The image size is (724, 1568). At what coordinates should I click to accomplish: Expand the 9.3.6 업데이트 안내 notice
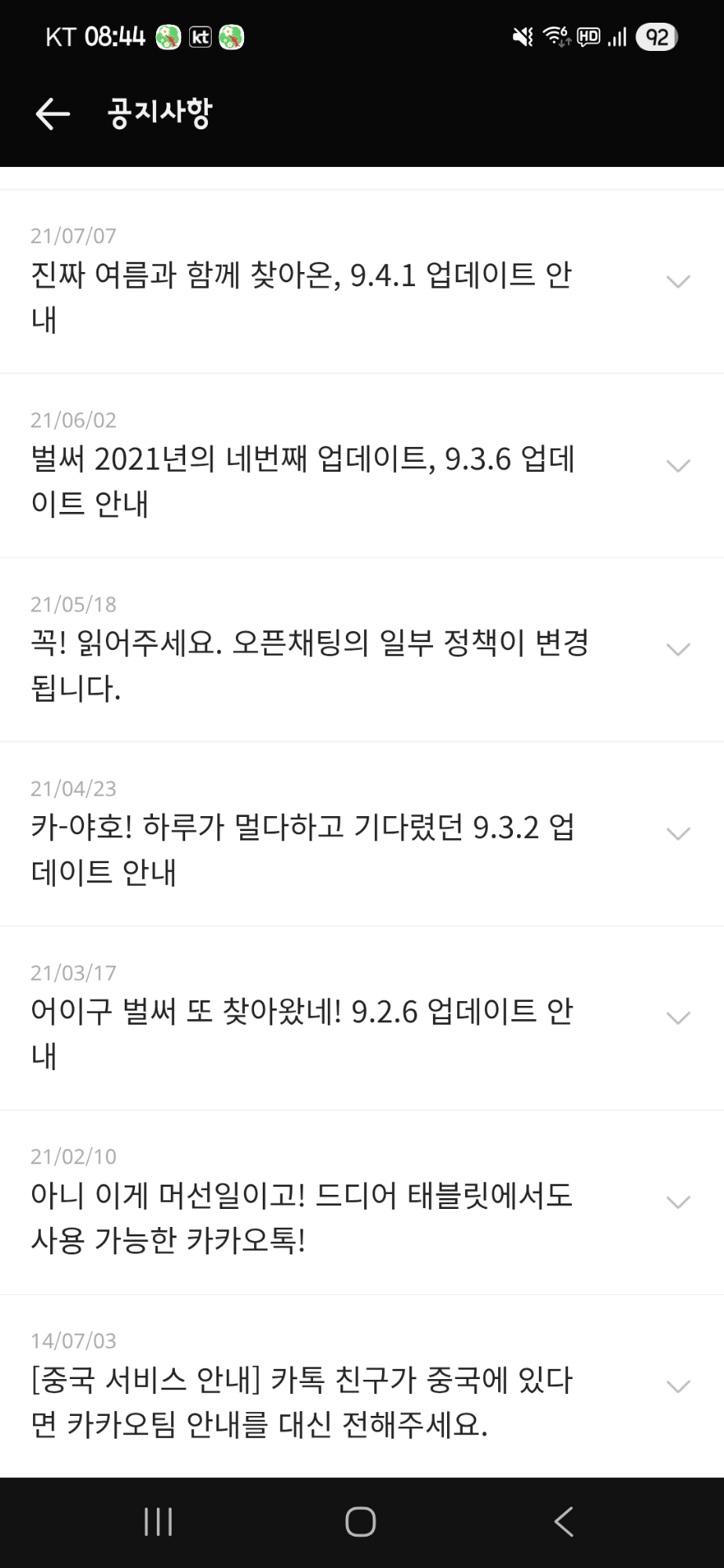pos(677,465)
